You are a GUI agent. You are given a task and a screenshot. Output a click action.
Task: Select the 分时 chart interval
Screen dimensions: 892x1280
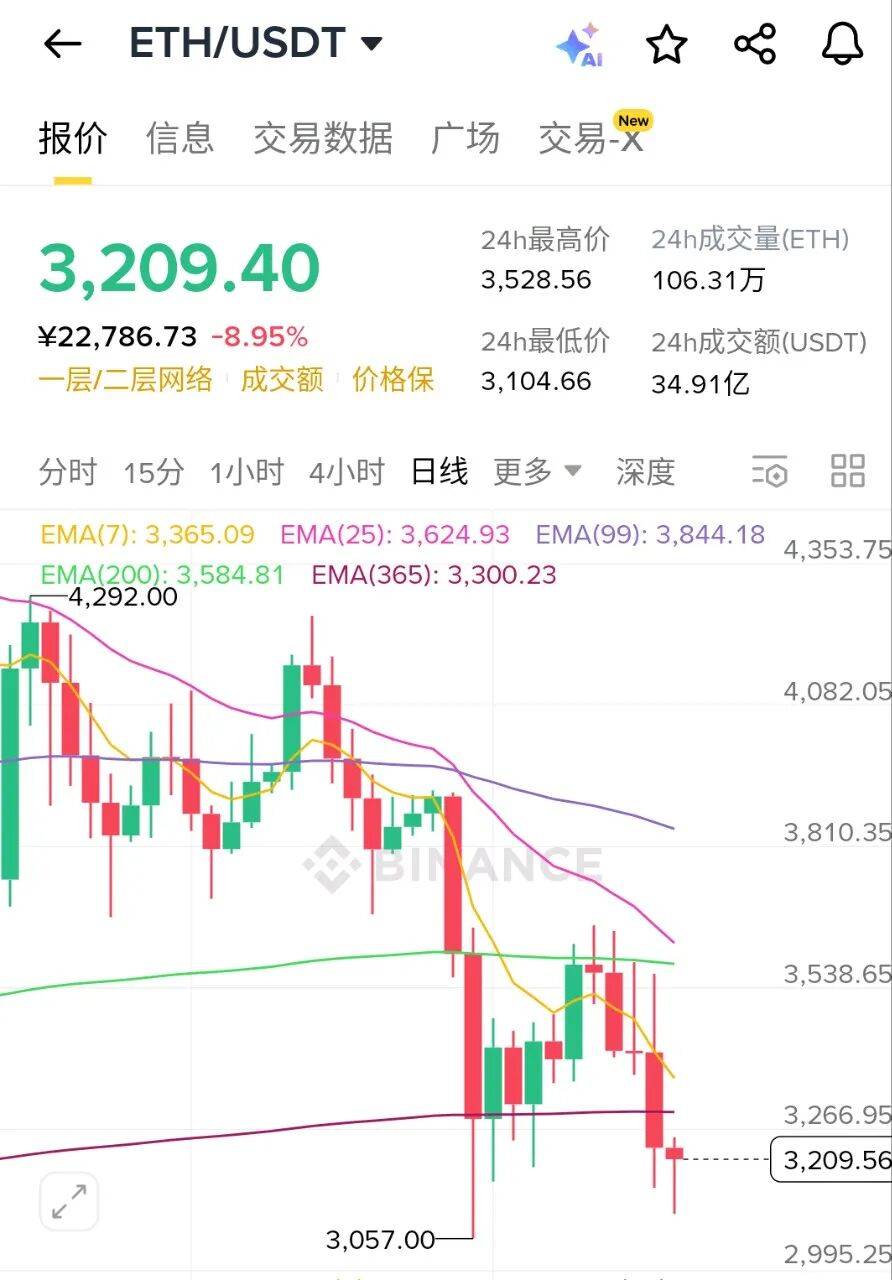pyautogui.click(x=67, y=471)
